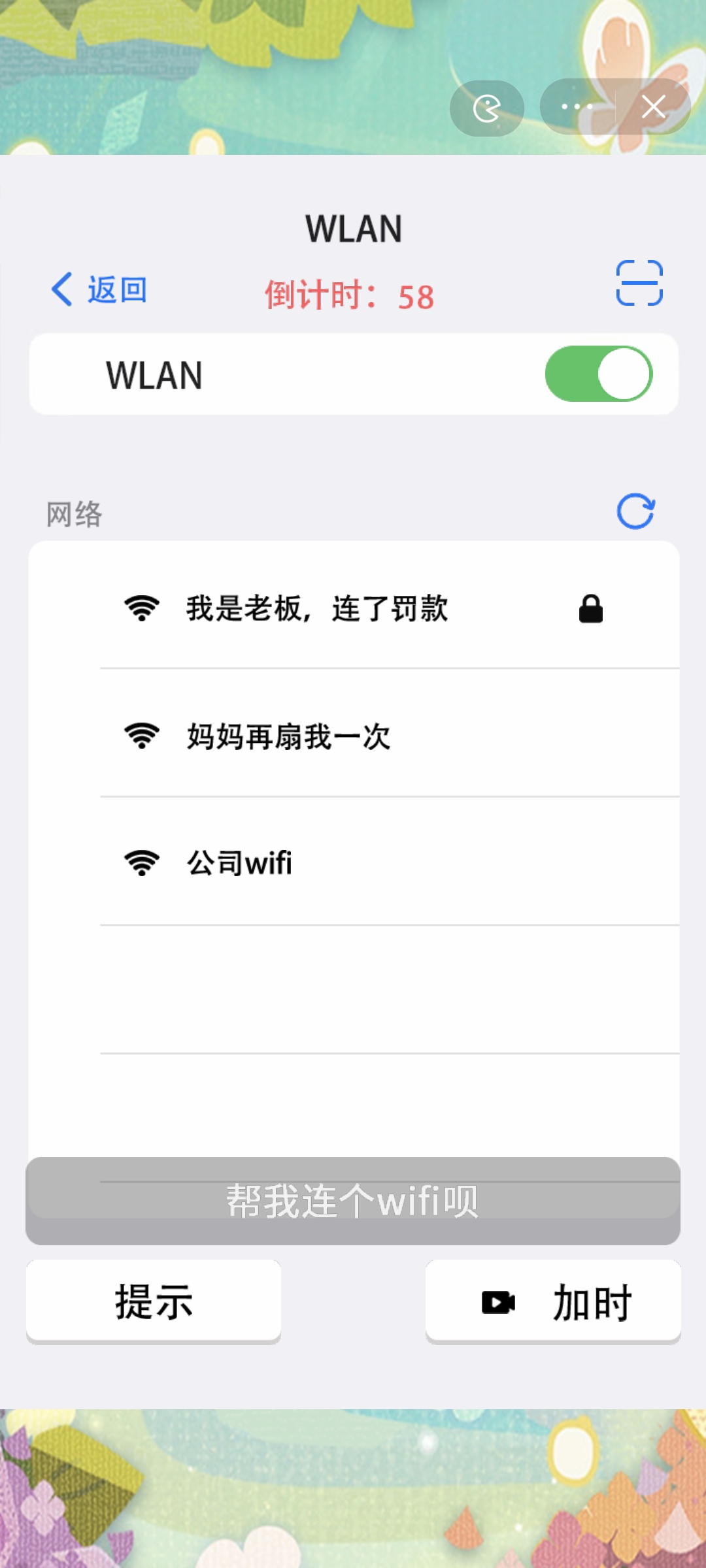This screenshot has width=706, height=1568.
Task: Get a hint with 提示
Action: coord(154,1301)
